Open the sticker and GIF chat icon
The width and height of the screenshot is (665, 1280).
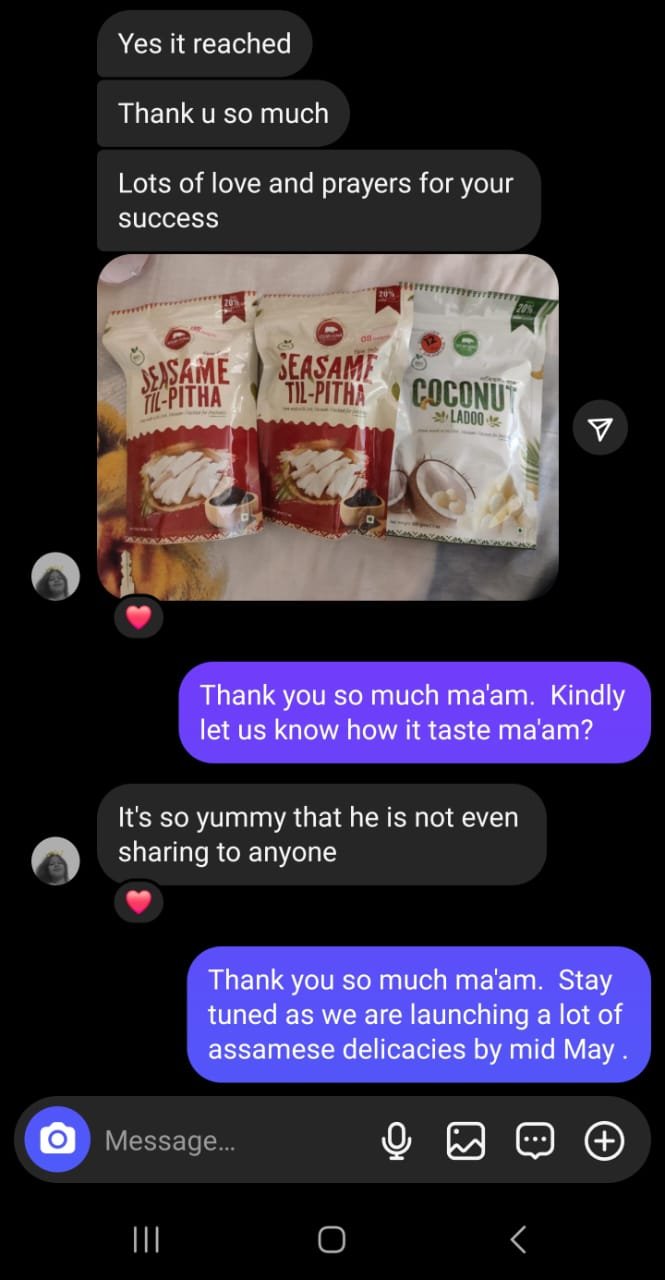[535, 1140]
